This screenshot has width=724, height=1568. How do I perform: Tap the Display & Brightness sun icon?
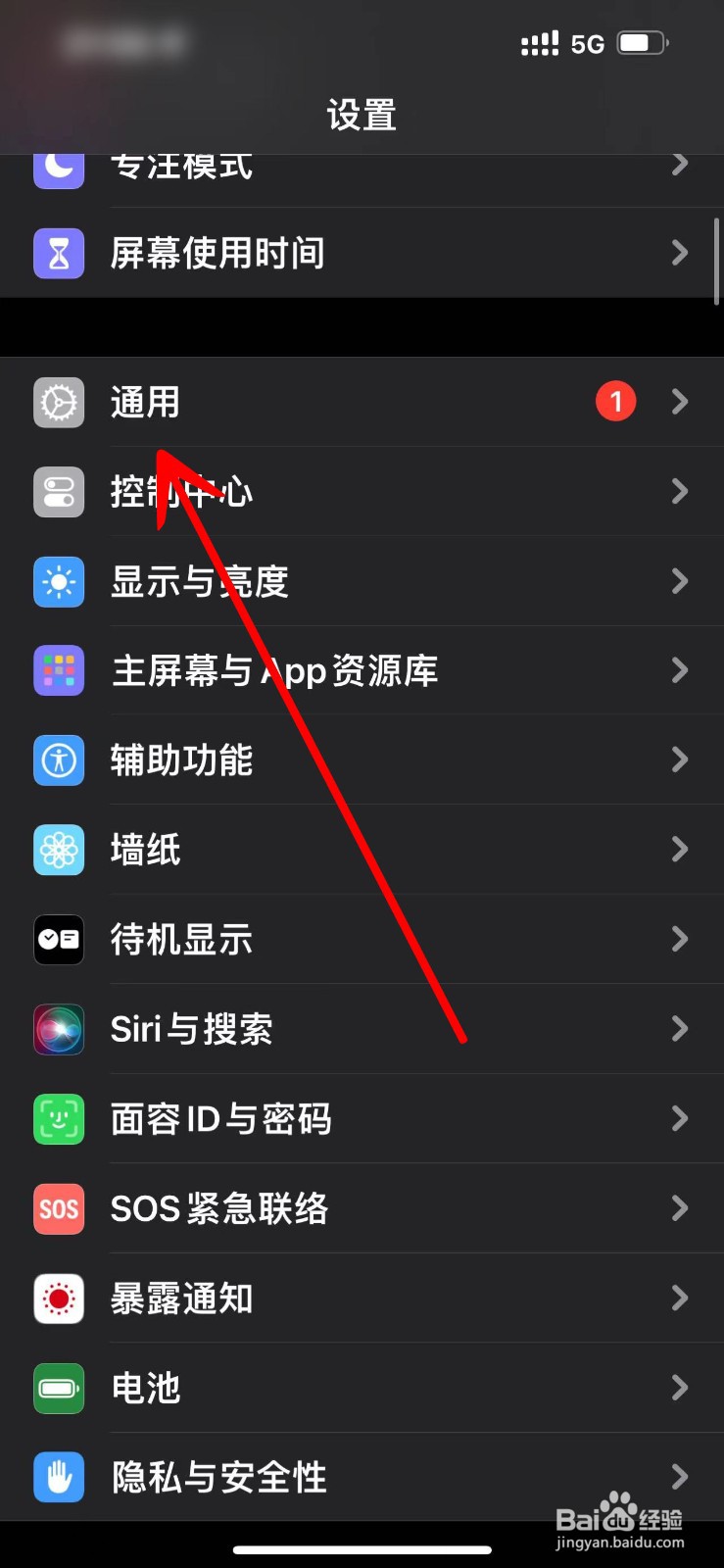(x=58, y=581)
